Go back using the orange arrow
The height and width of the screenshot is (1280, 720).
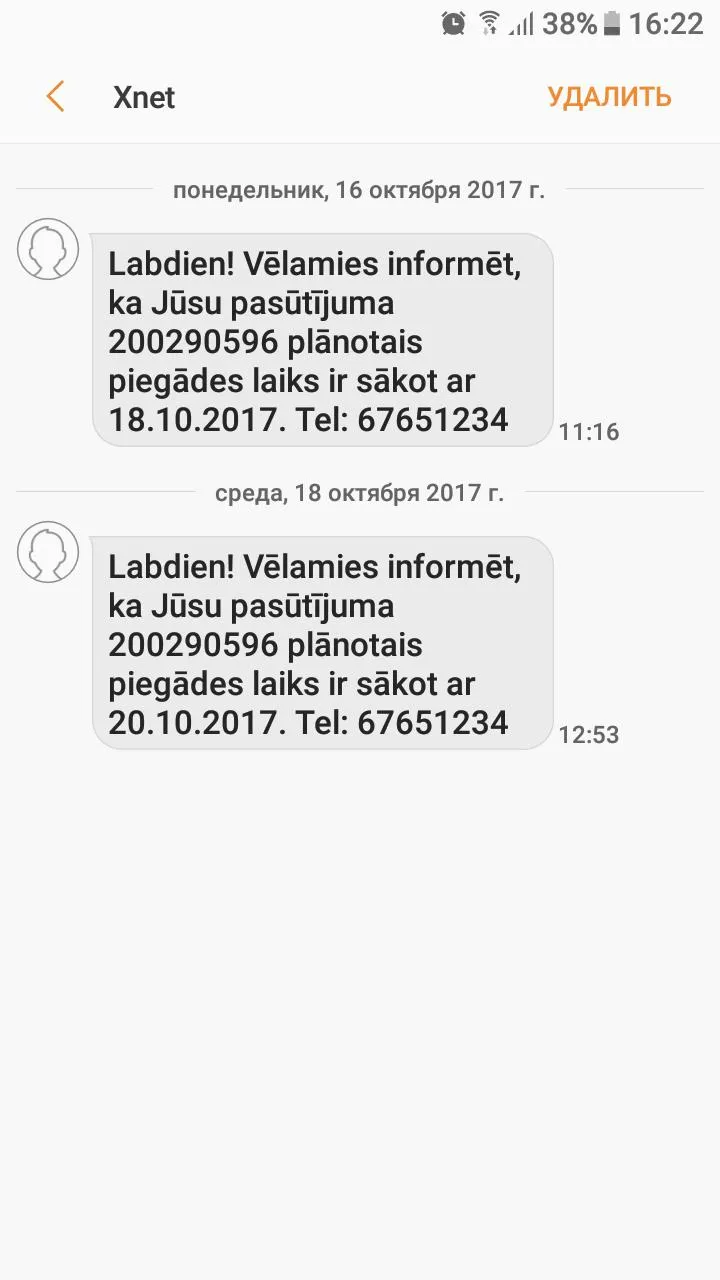click(x=56, y=97)
